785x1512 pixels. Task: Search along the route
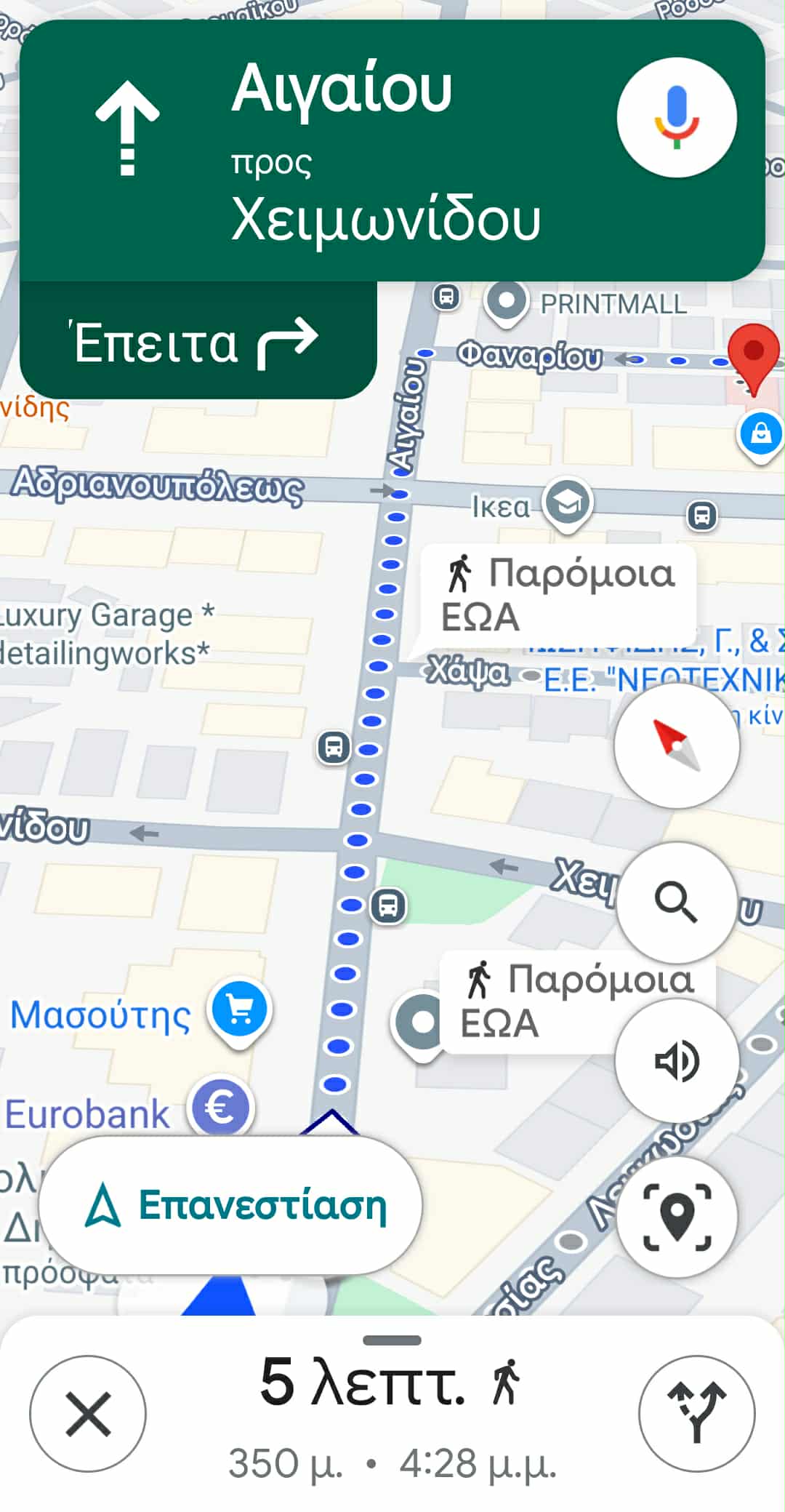pos(676,902)
